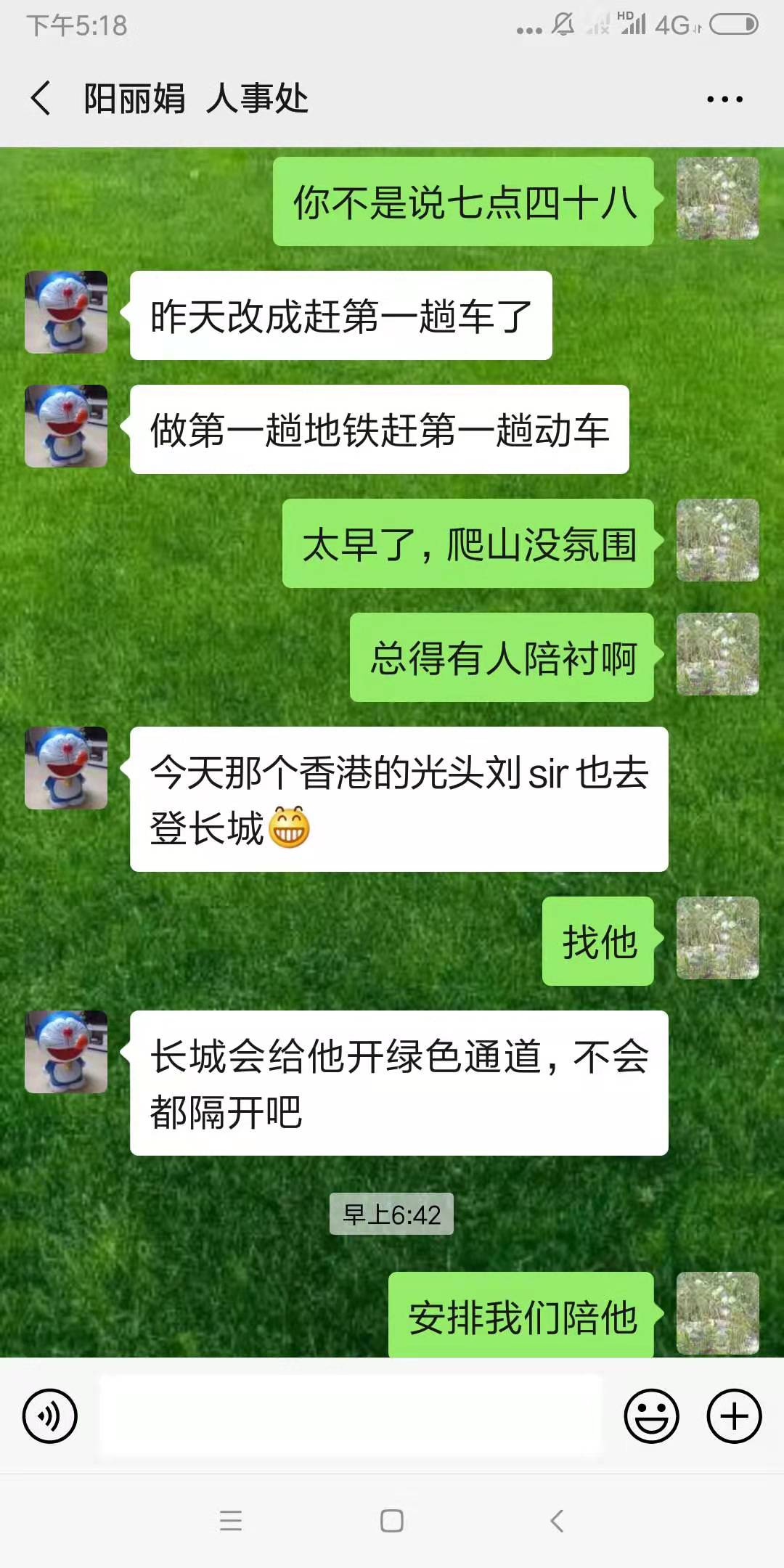Focus the message text field
Viewport: 784px width, 1568px height.
(351, 1416)
